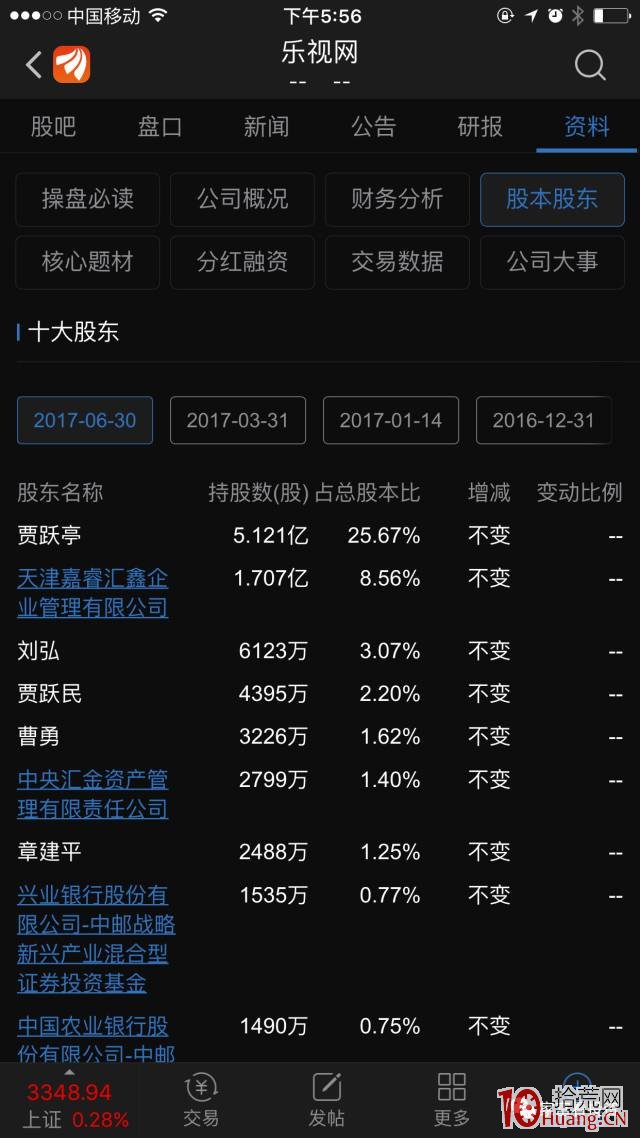Select the 2016-12-31 report date
The height and width of the screenshot is (1138, 640).
click(543, 420)
